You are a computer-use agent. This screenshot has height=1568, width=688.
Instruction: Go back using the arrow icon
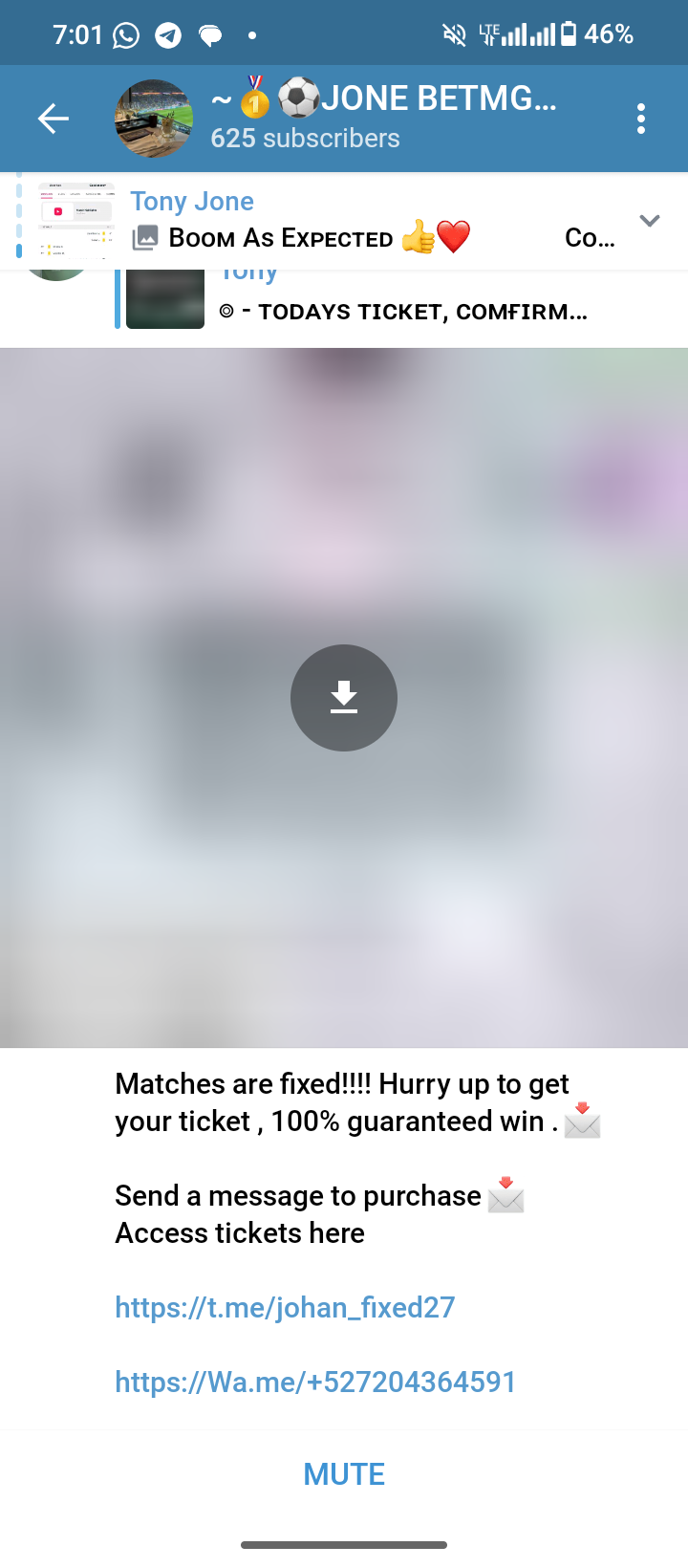[x=54, y=119]
